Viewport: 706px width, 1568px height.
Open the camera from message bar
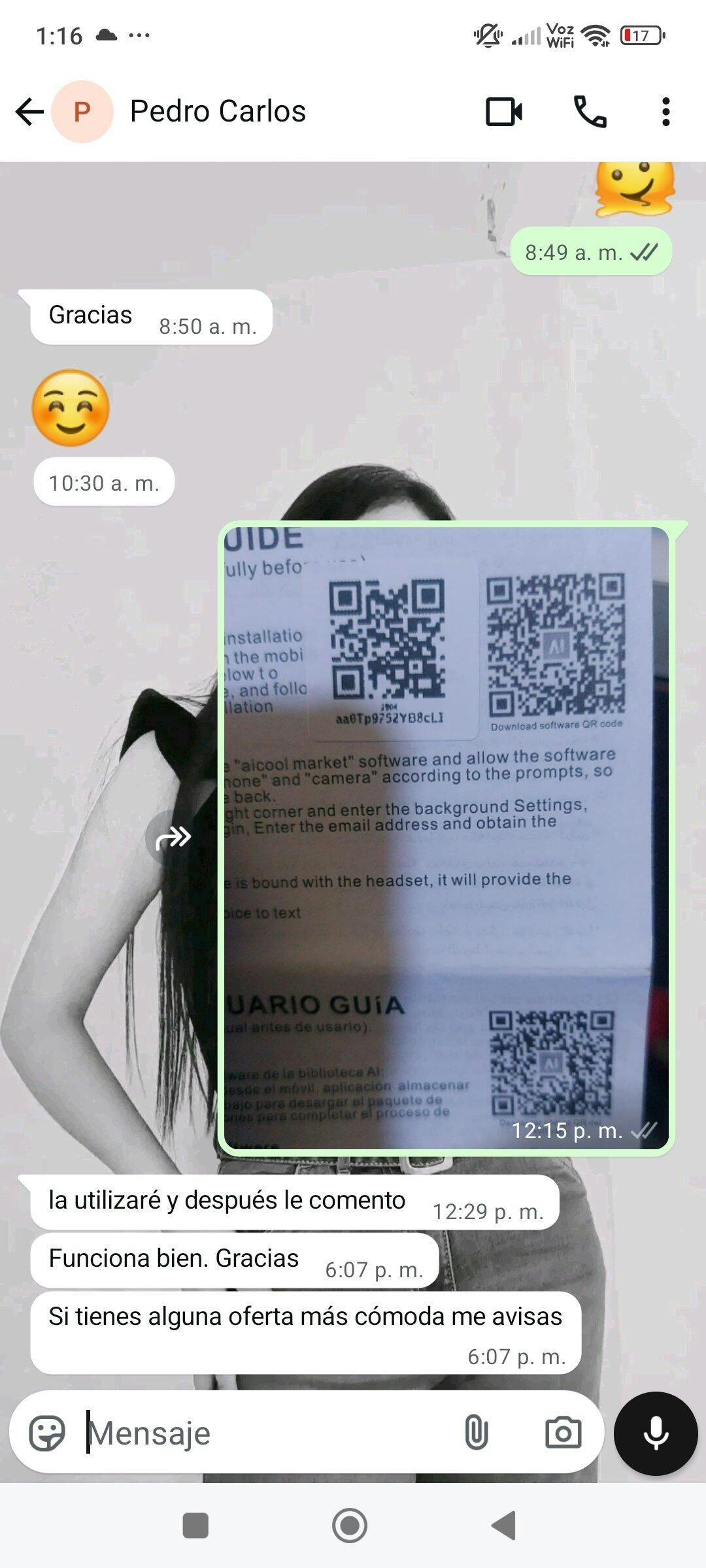(x=563, y=1433)
